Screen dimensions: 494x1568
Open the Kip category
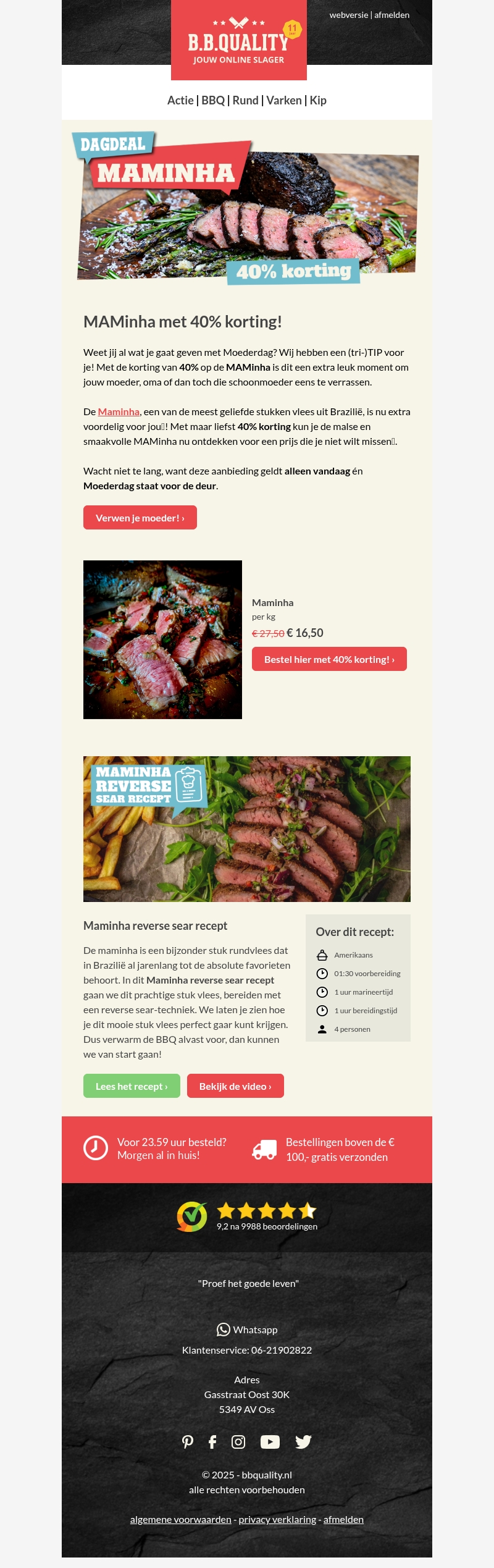pyautogui.click(x=318, y=100)
